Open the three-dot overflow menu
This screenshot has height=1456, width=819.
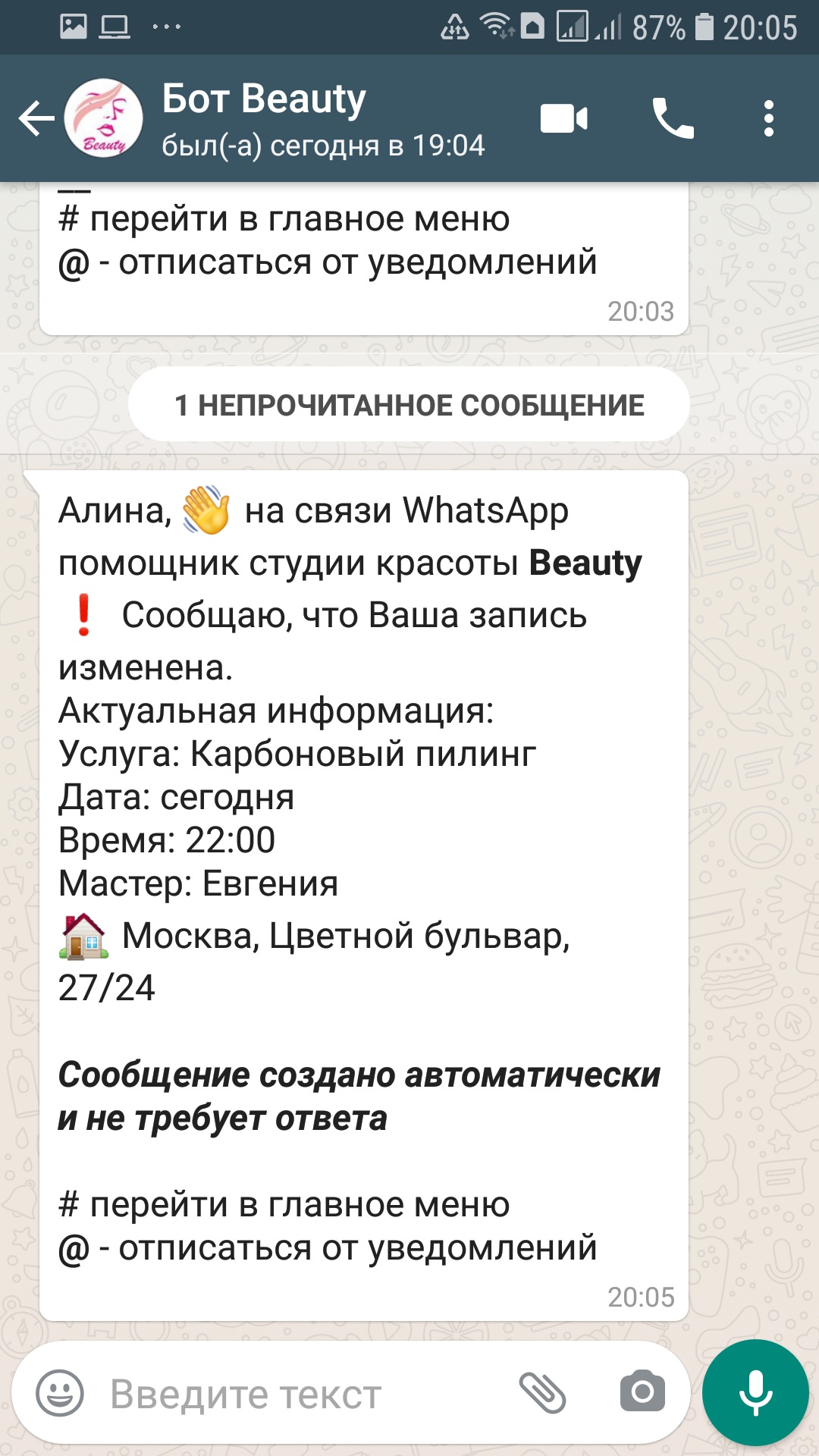point(769,119)
